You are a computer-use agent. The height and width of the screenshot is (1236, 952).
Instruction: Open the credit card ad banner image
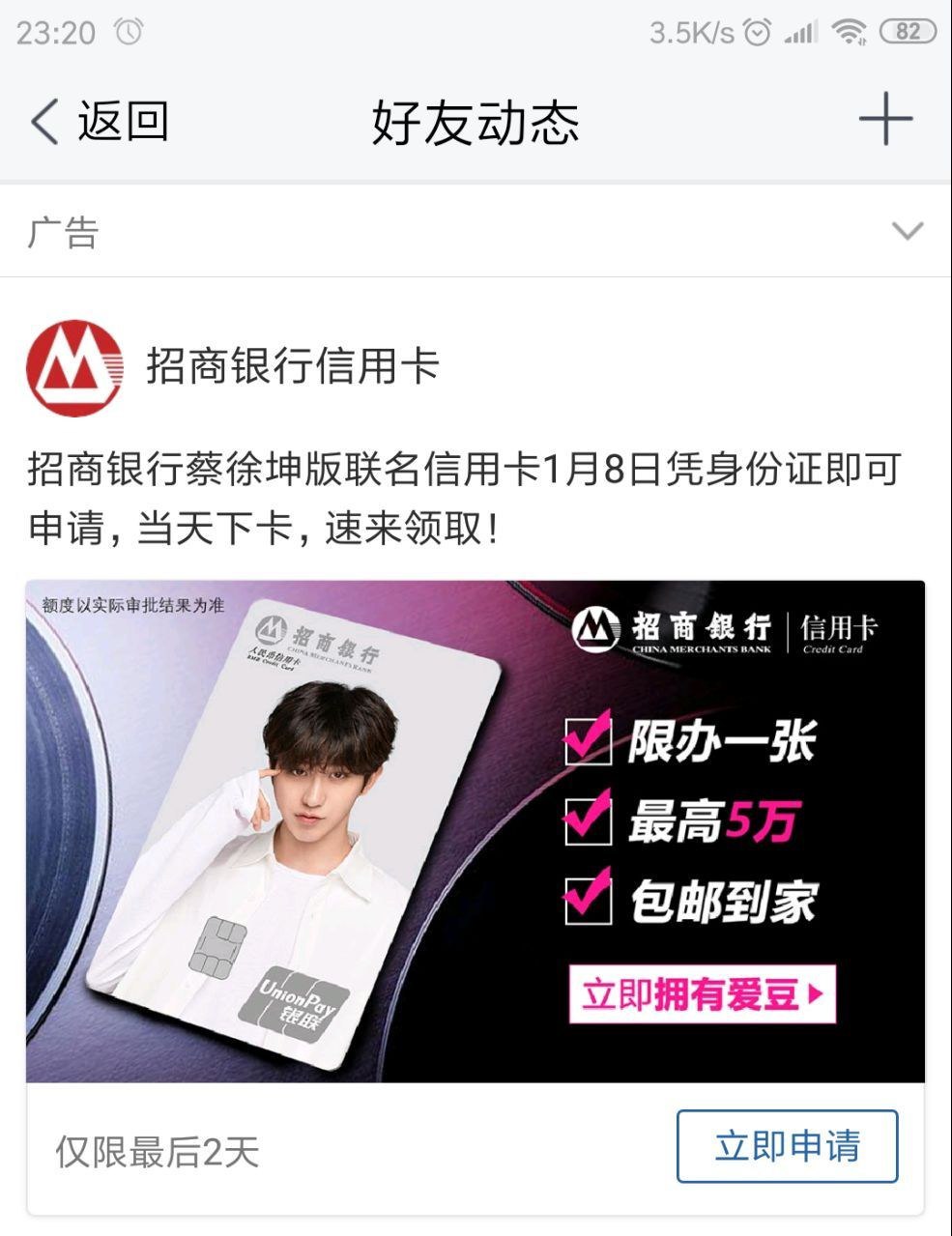point(475,830)
